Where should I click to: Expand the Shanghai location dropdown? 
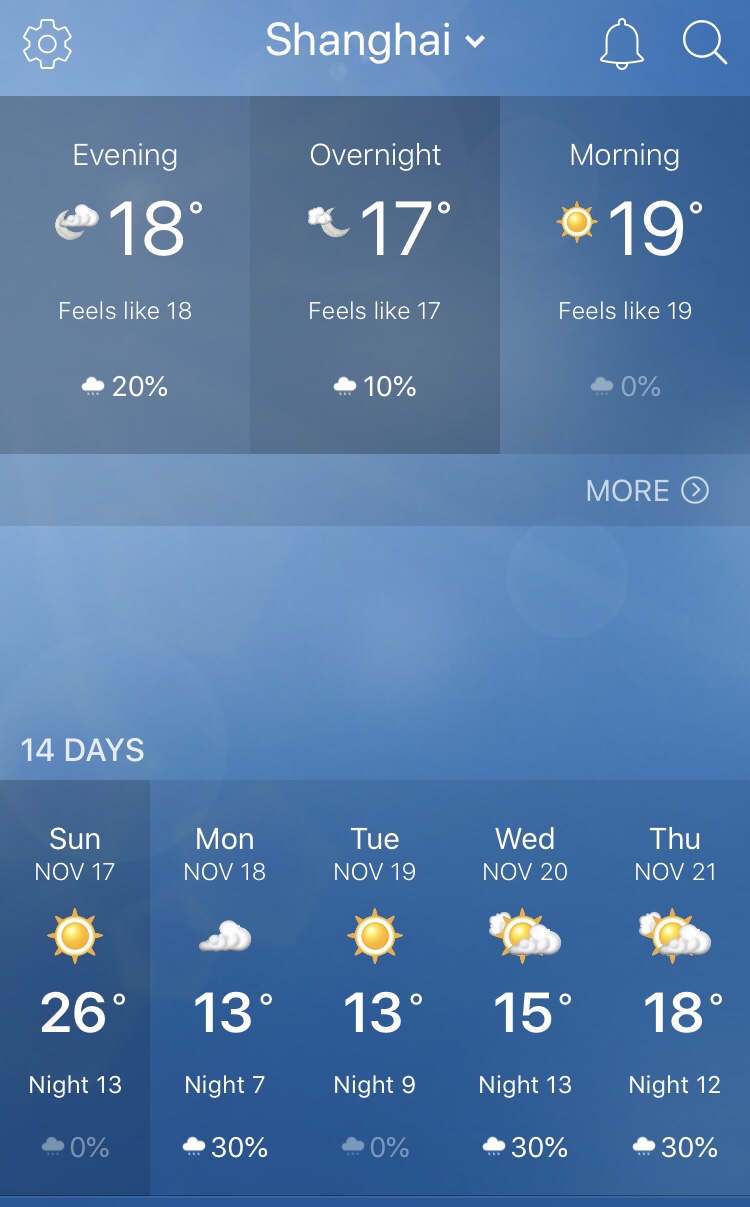pos(375,42)
